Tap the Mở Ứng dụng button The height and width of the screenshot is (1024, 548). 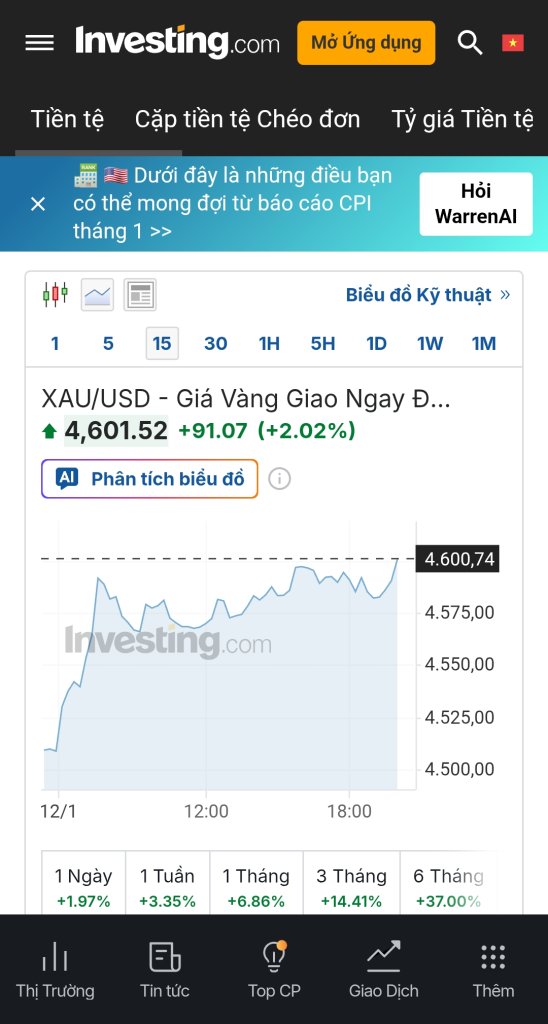click(x=366, y=43)
